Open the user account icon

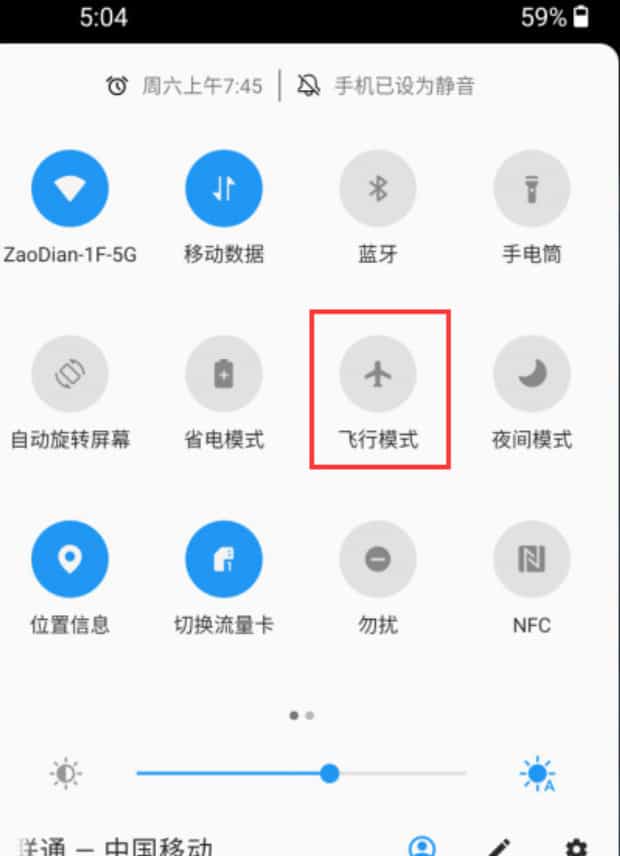point(424,846)
